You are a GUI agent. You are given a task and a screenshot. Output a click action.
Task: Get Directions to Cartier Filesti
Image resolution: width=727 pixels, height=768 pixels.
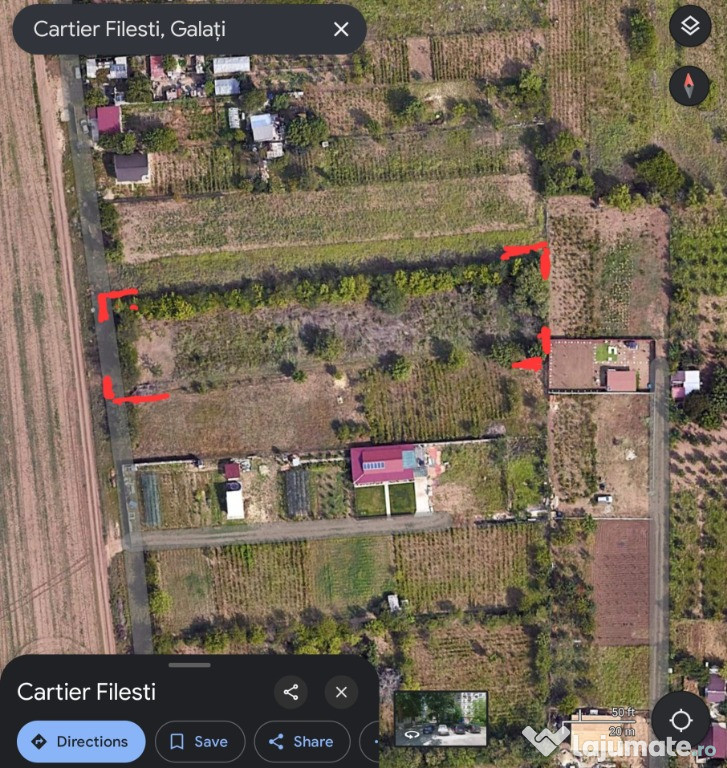[81, 741]
